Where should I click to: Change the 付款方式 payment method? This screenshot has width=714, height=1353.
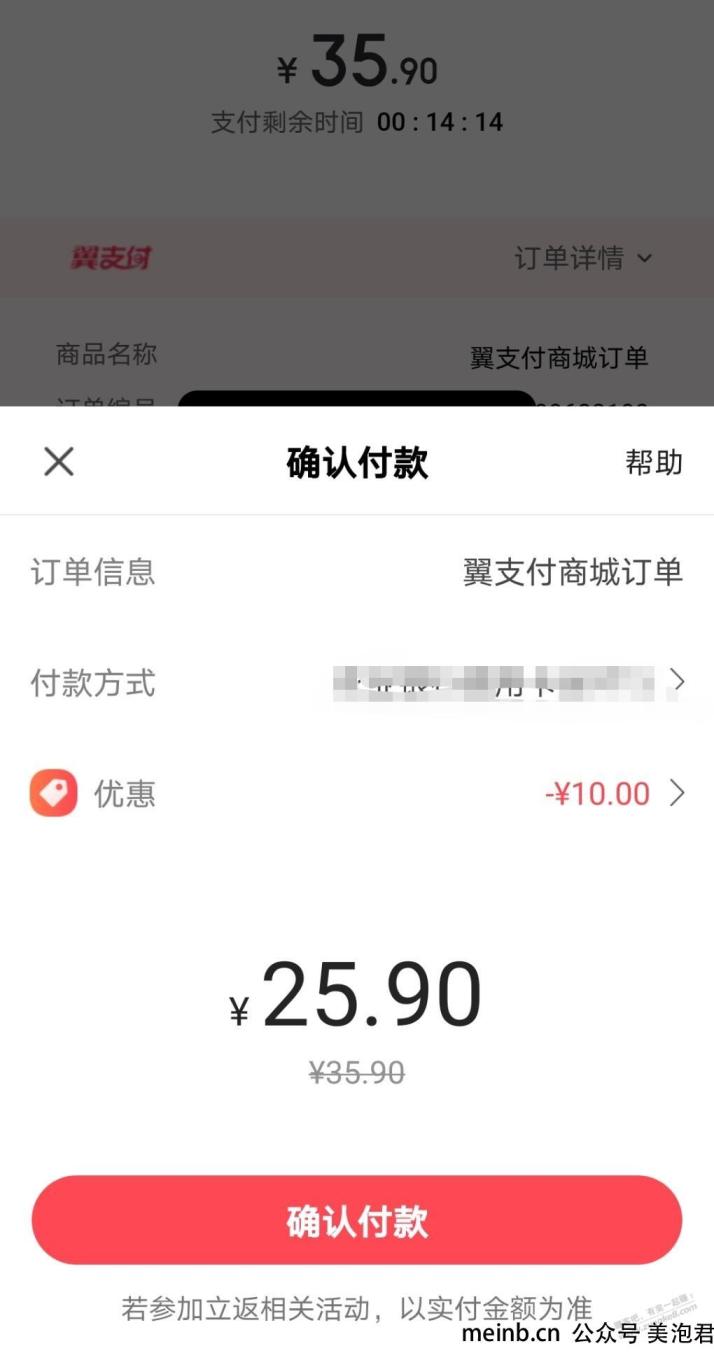tap(357, 684)
